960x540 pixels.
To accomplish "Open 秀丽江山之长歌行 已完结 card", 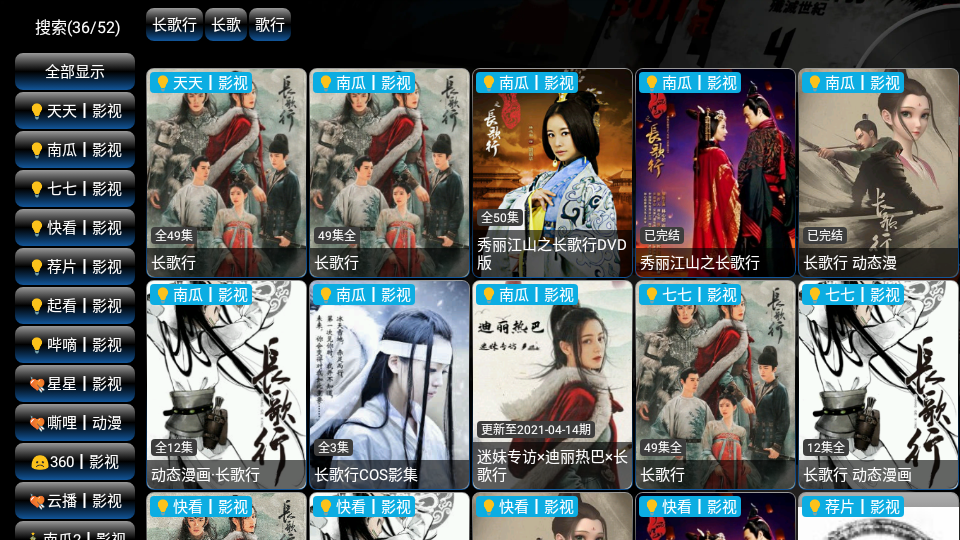I will click(x=715, y=172).
